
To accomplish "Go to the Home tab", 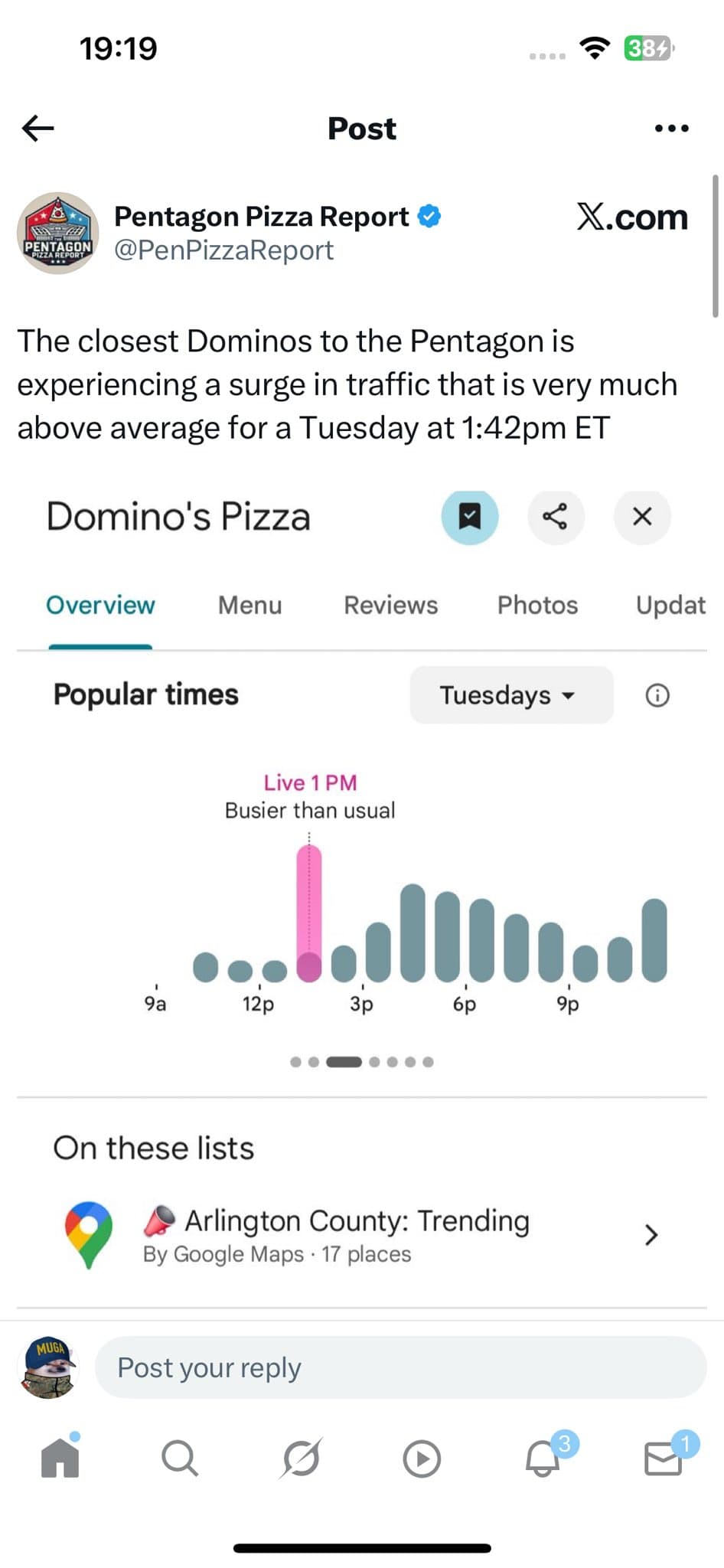I will coord(60,1456).
